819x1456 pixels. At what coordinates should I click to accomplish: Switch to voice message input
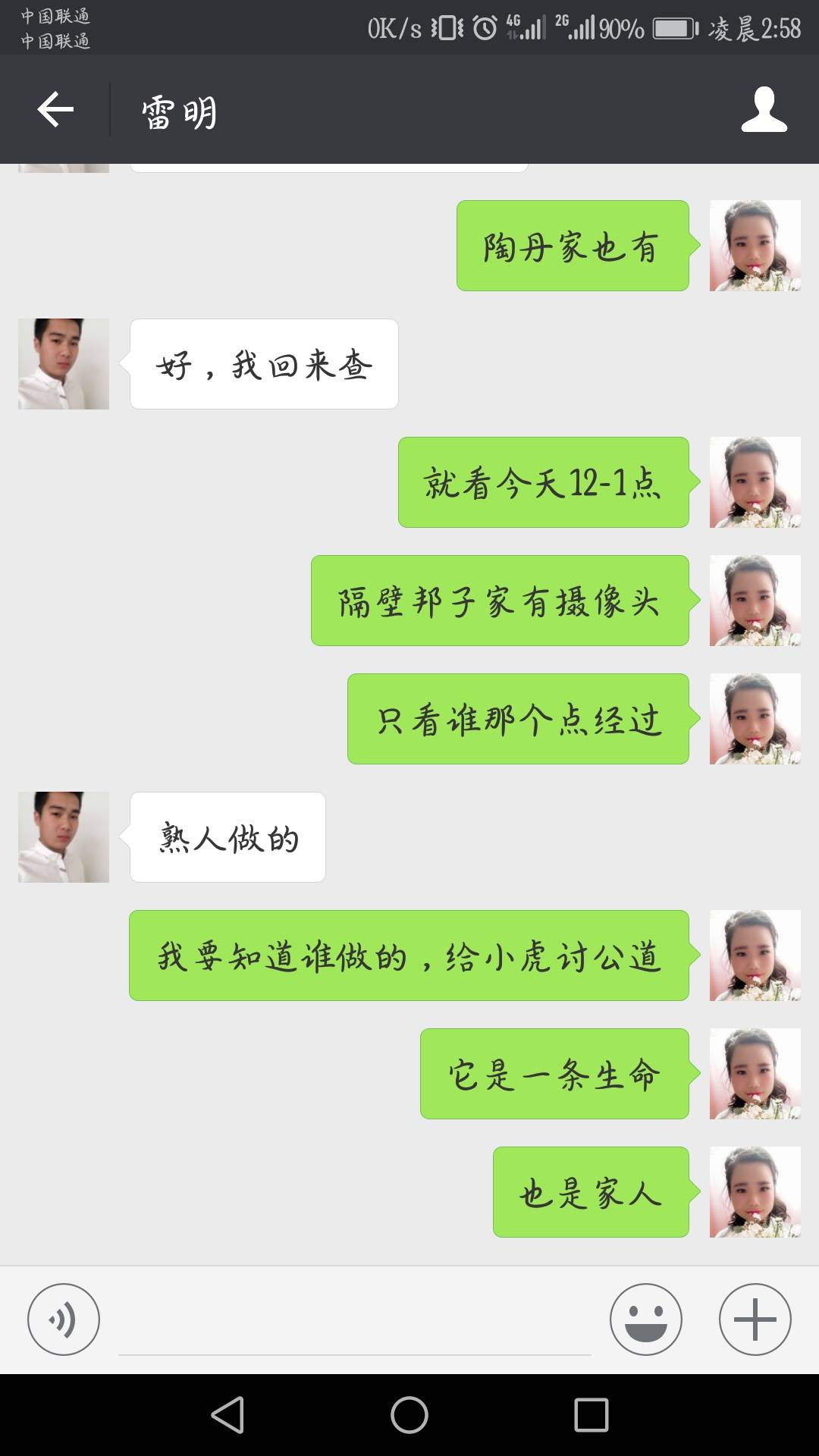tap(64, 1319)
